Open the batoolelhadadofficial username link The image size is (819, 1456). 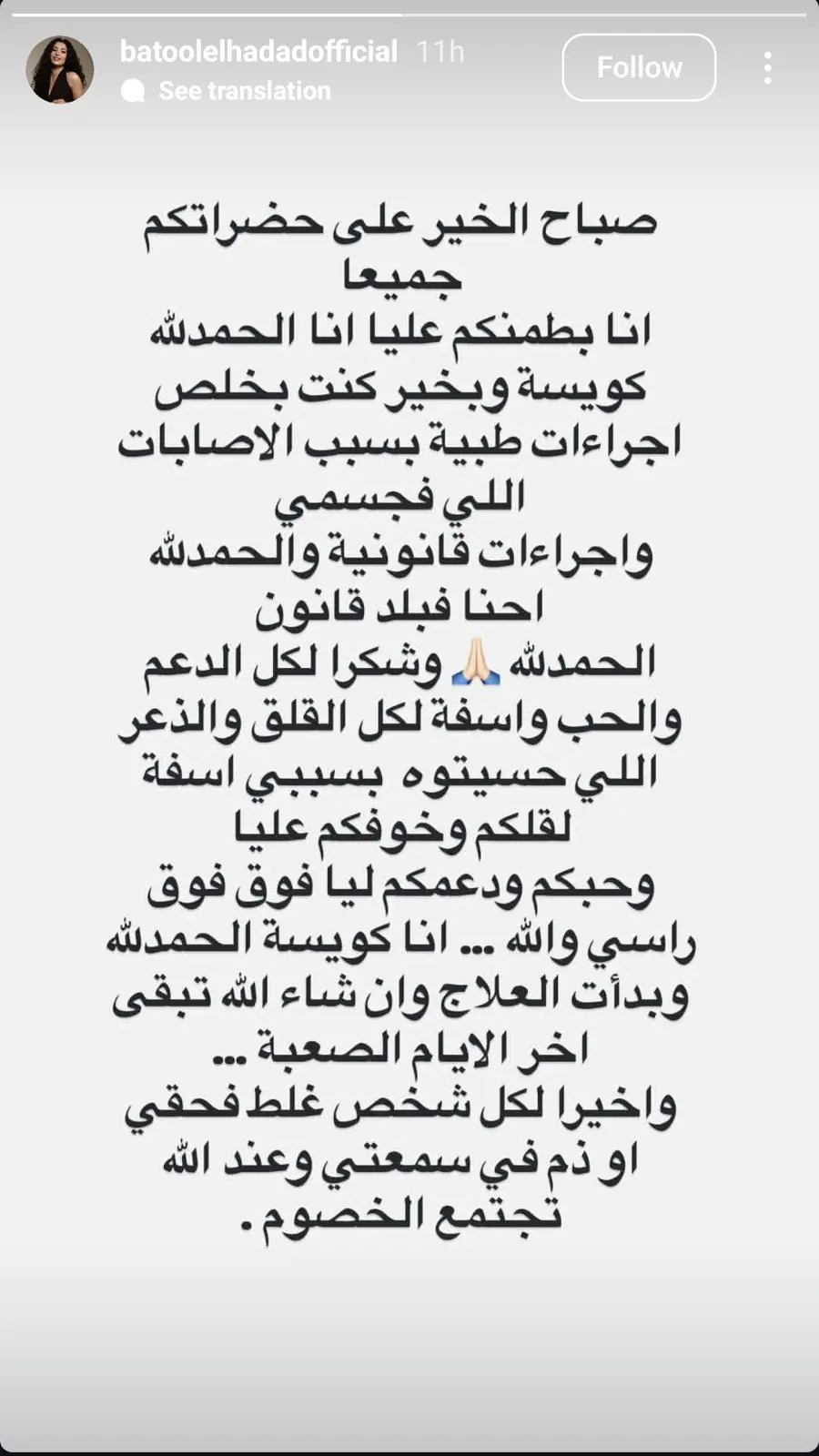(x=258, y=51)
